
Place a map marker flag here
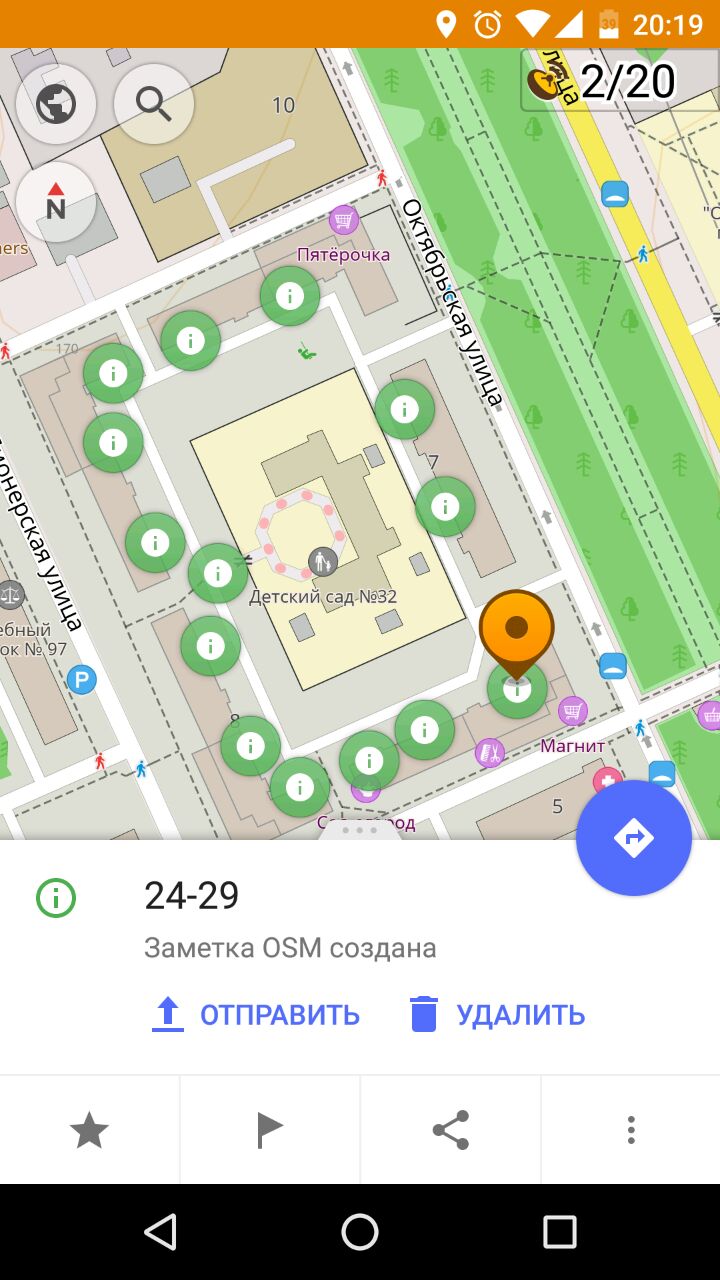(270, 1131)
